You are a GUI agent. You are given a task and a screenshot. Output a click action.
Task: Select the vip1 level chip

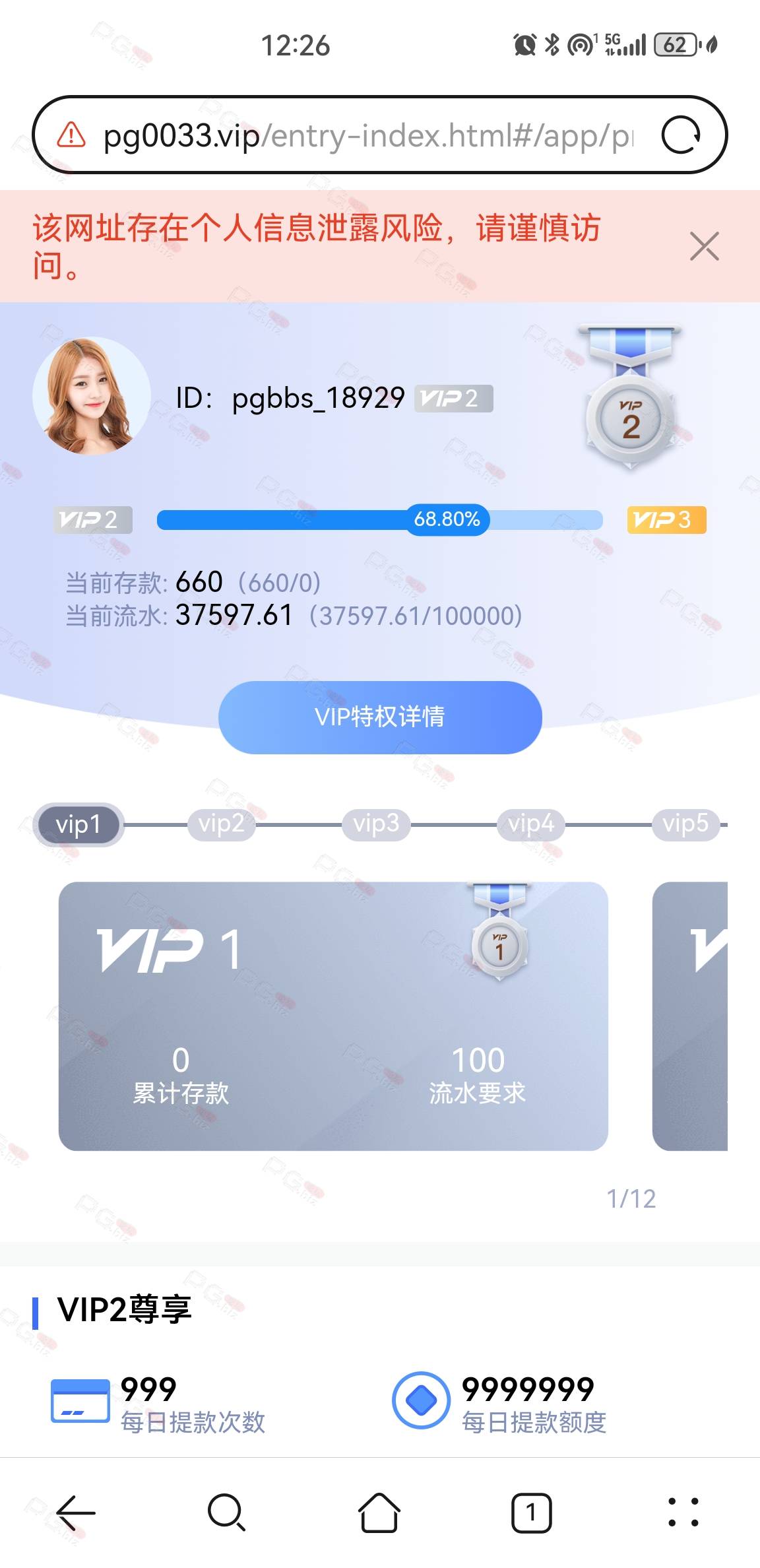click(x=79, y=824)
